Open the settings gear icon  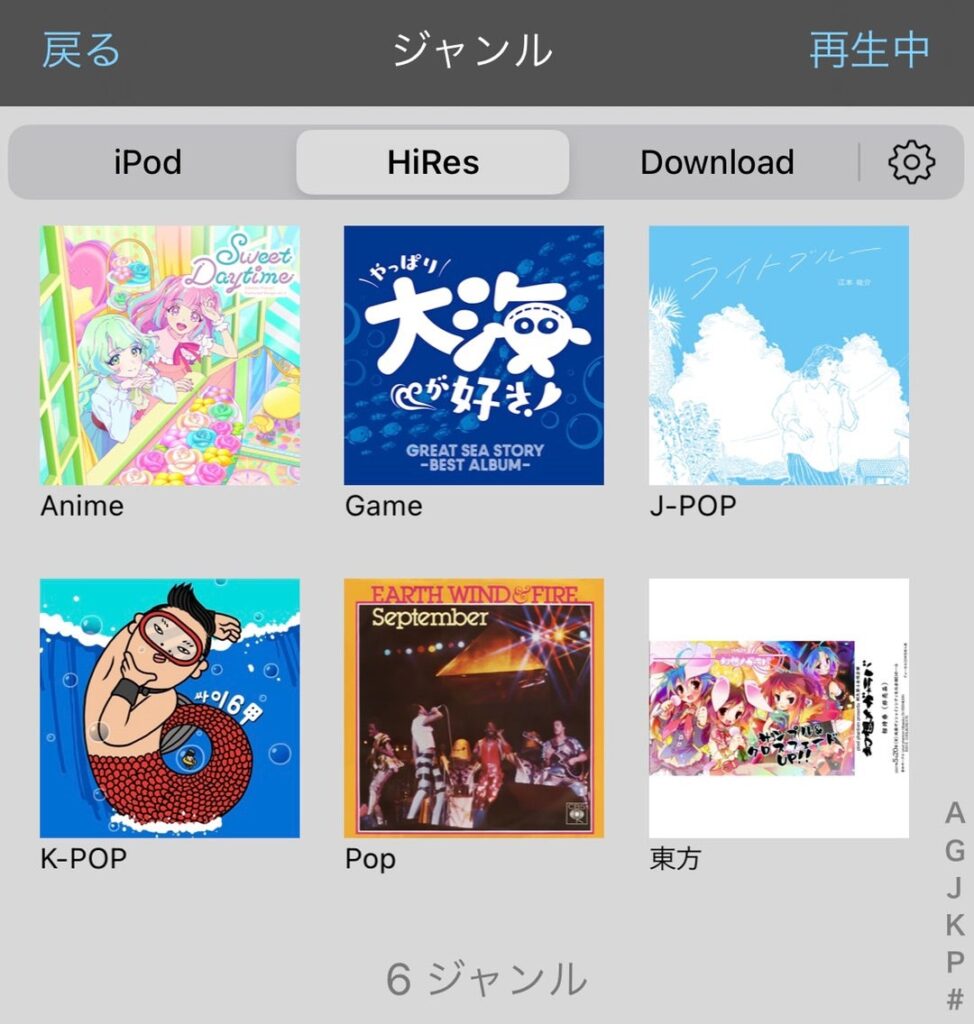911,162
